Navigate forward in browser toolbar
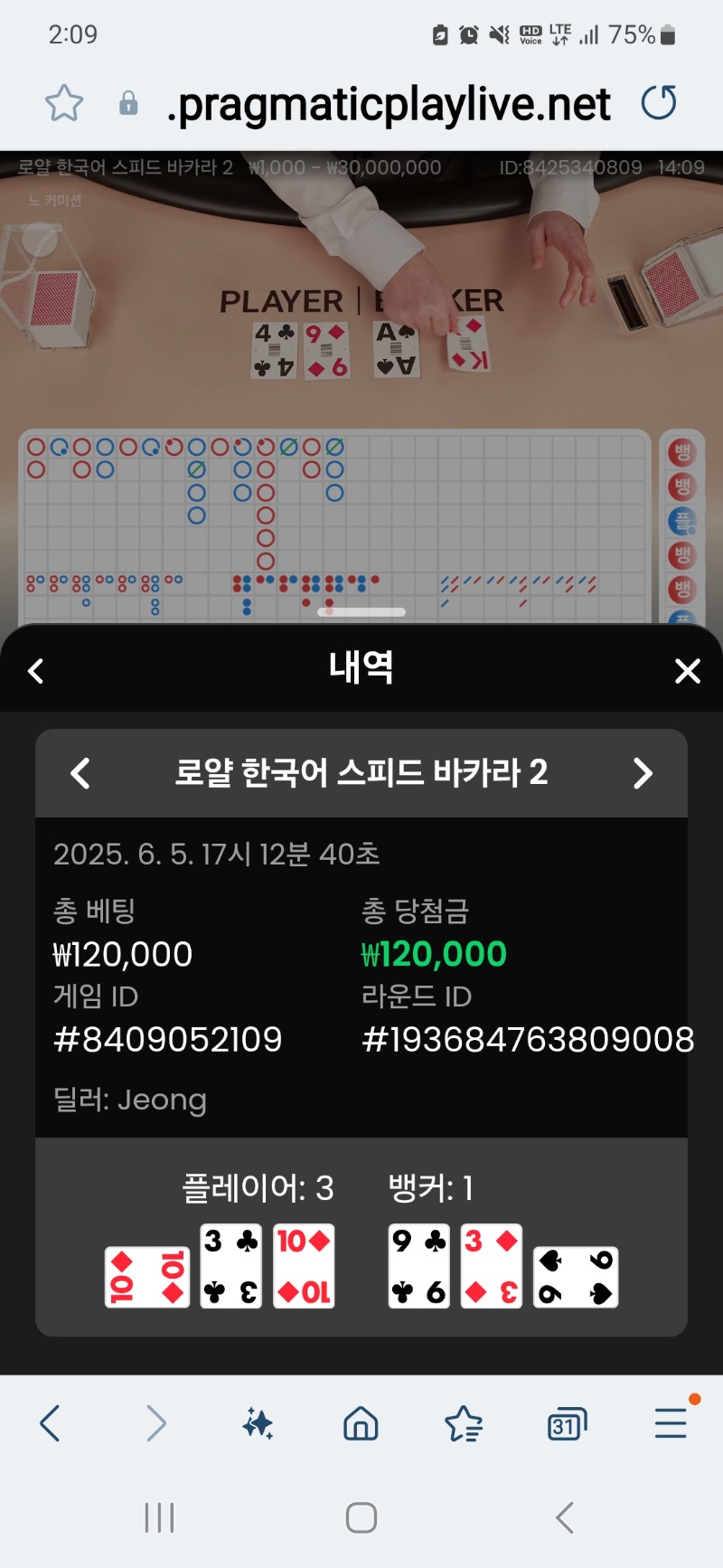 [x=156, y=1423]
